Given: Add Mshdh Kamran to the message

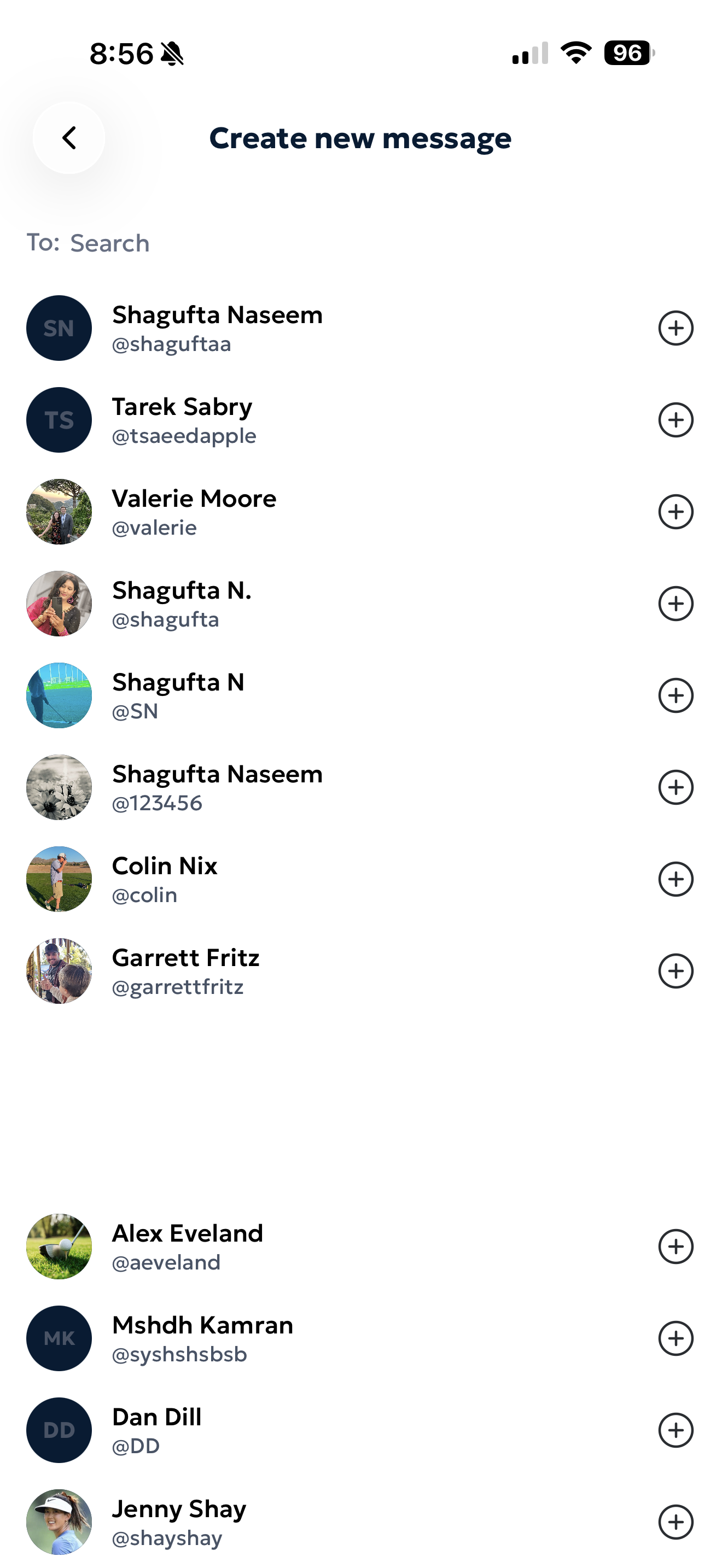Looking at the screenshot, I should 676,1338.
